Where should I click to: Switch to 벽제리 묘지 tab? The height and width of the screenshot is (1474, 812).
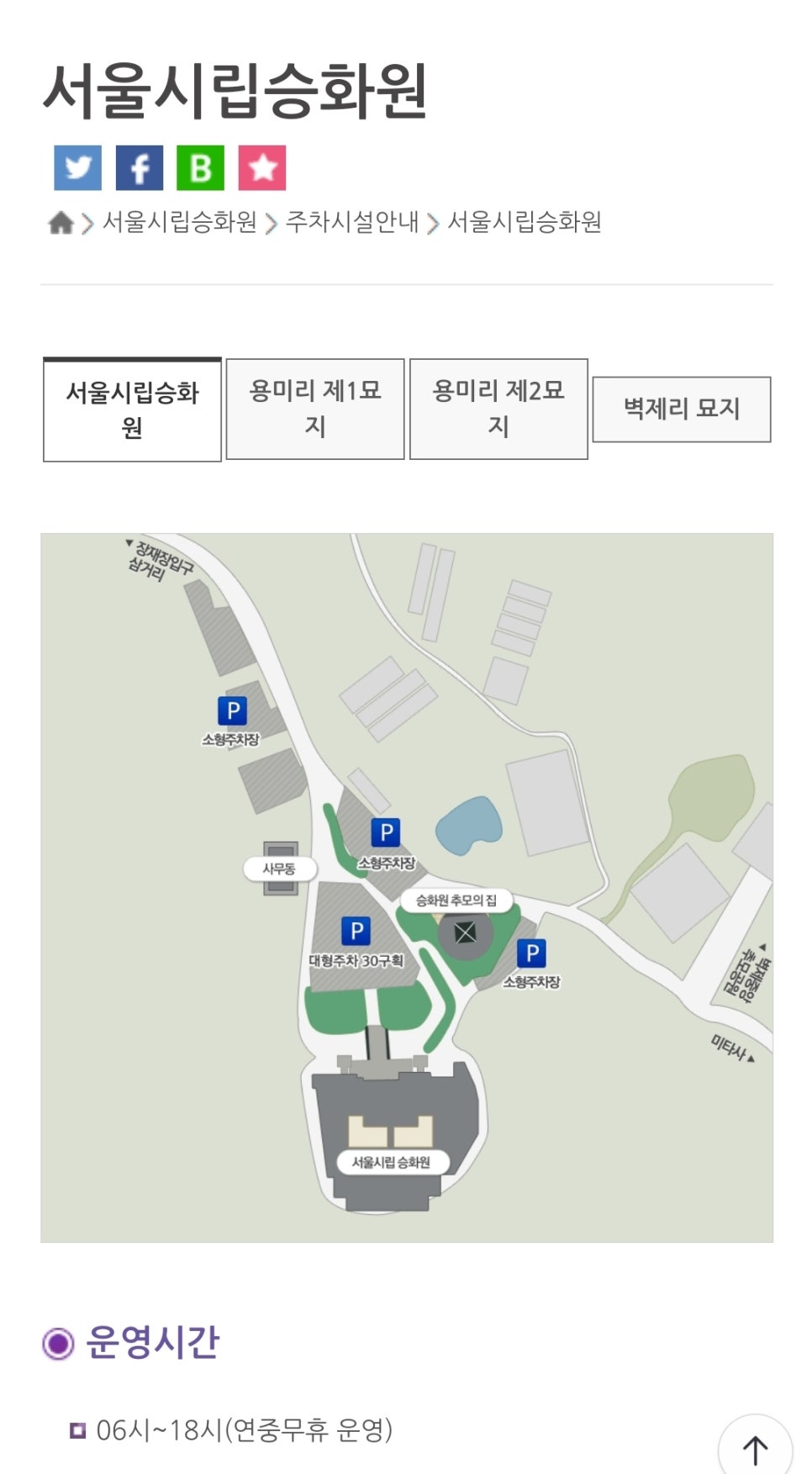click(x=681, y=409)
